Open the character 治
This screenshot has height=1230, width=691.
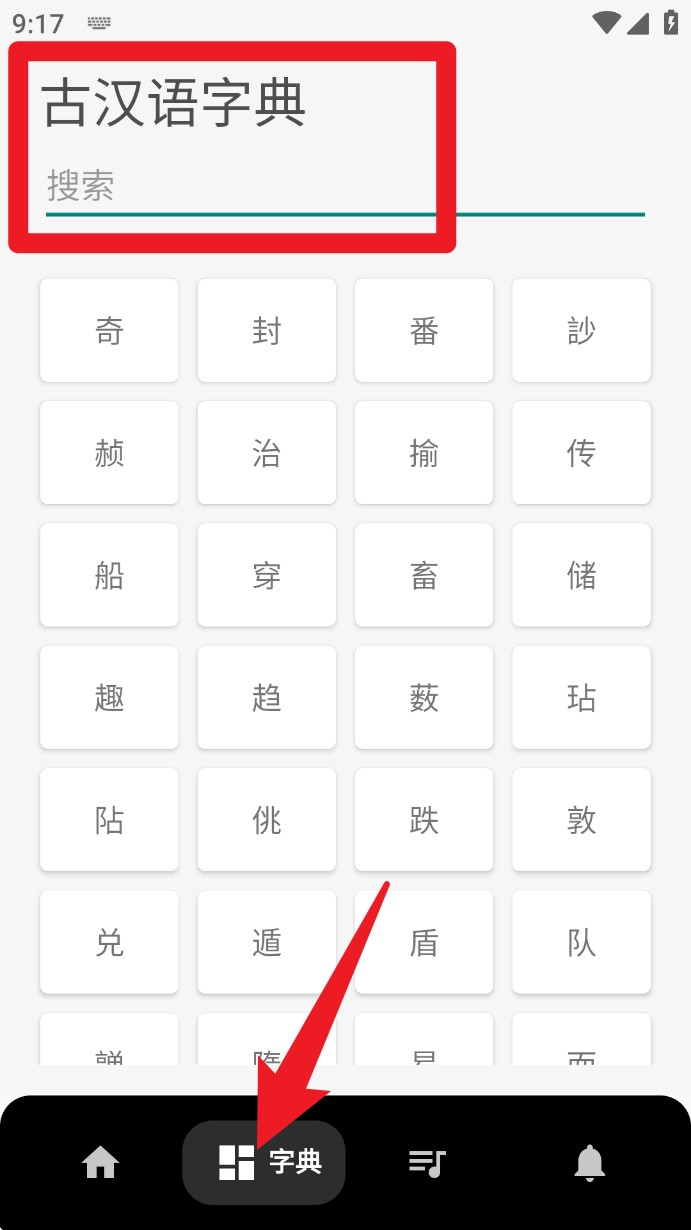267,453
